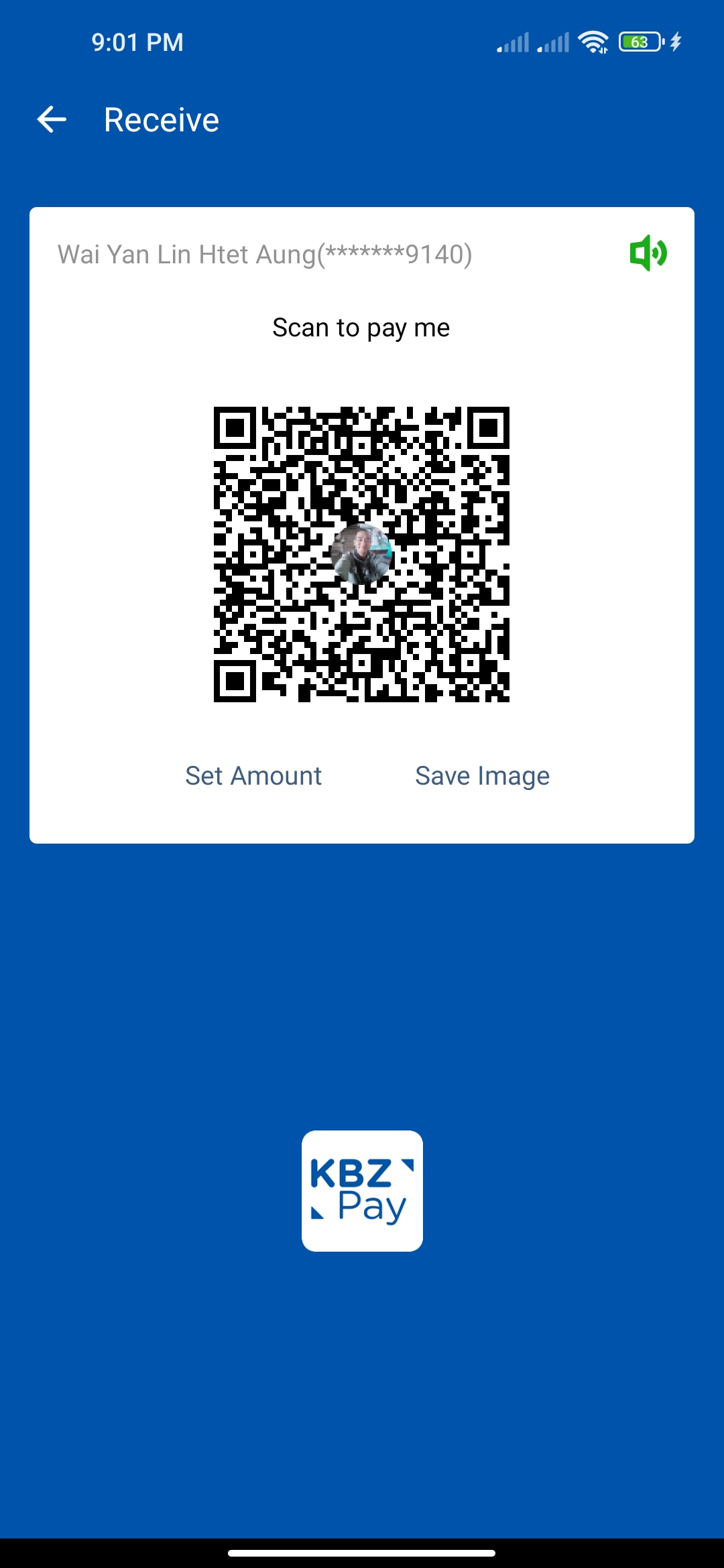Go back from the Receive screen

pyautogui.click(x=52, y=120)
